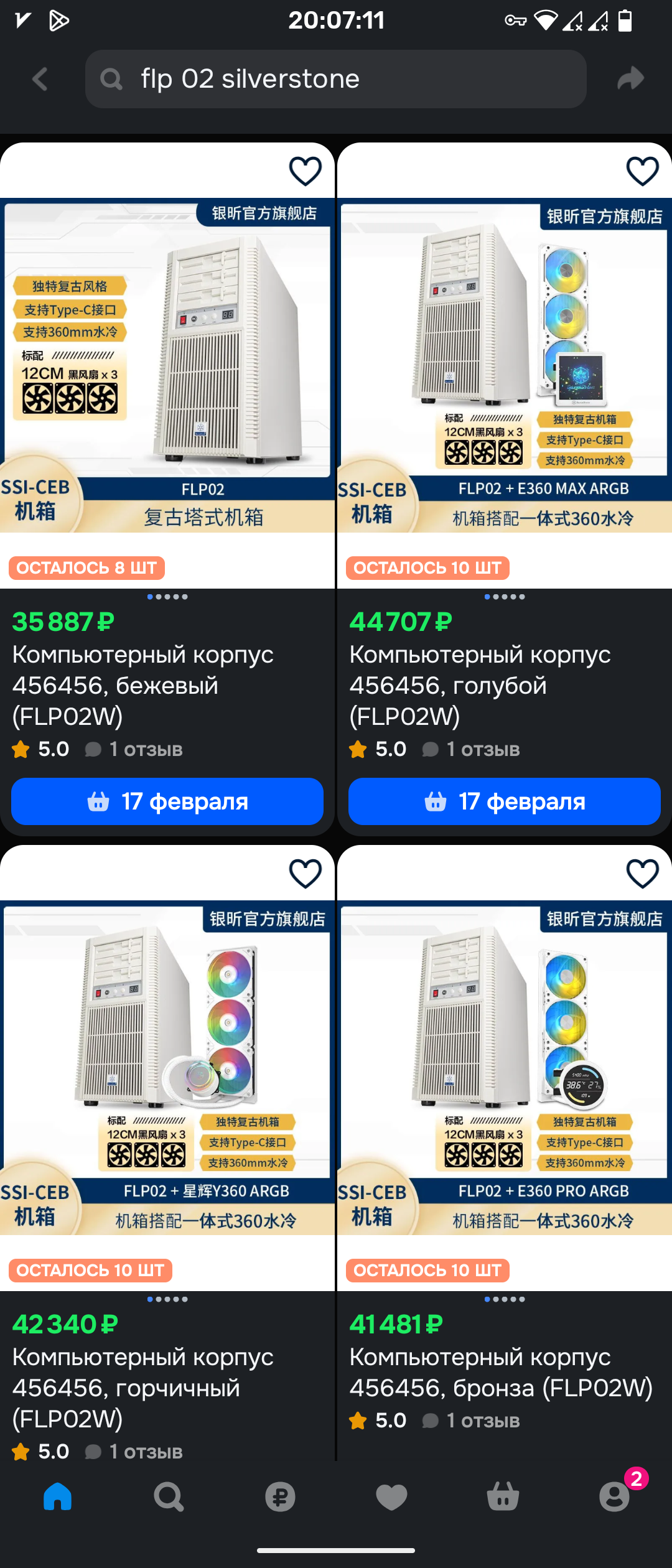Favorite the голубой FLP02W case
Viewport: 672px width, 1568px height.
(642, 171)
